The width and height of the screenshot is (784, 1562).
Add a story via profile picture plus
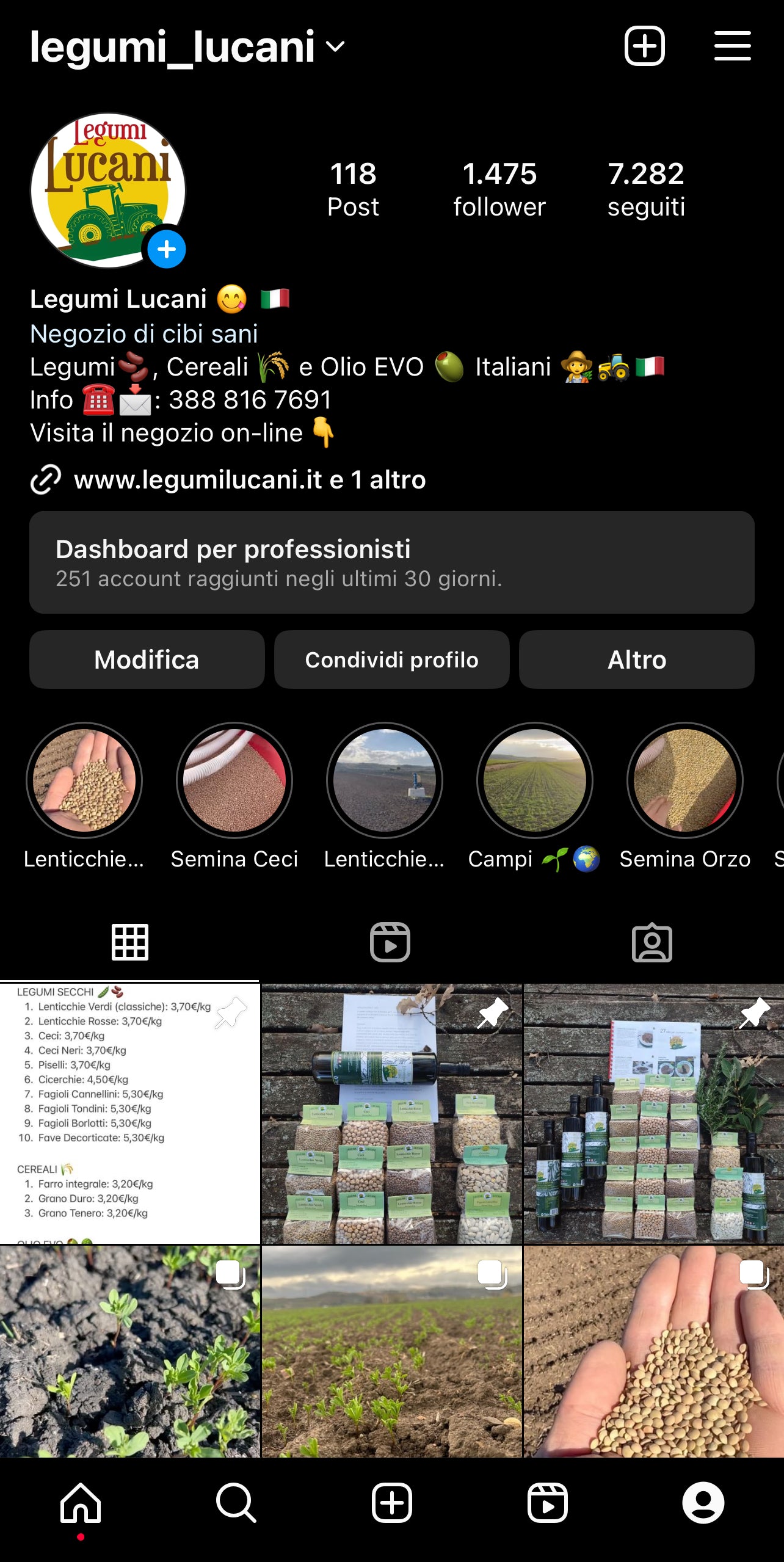[x=166, y=249]
